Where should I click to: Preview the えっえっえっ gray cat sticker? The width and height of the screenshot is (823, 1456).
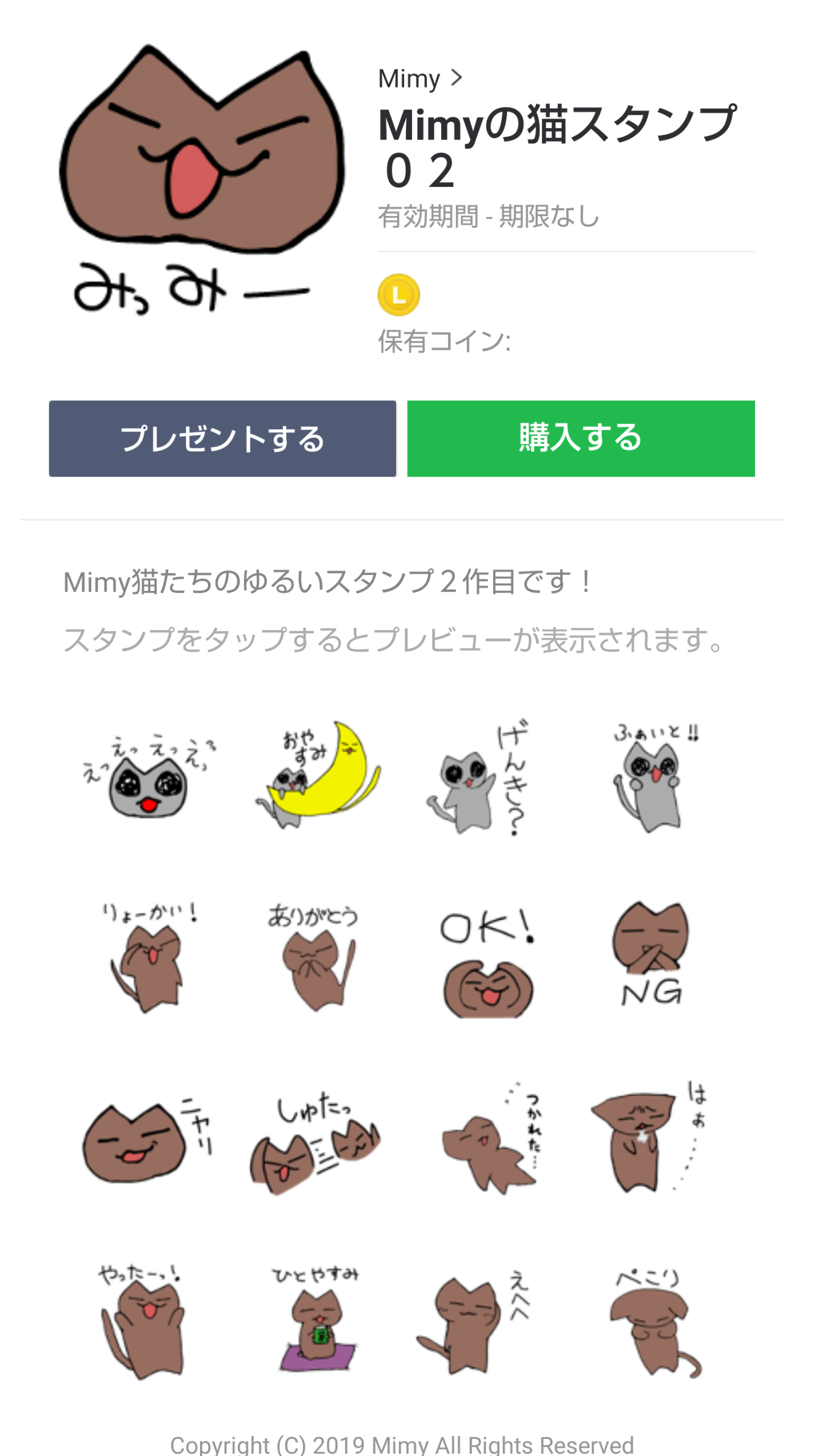(x=149, y=777)
